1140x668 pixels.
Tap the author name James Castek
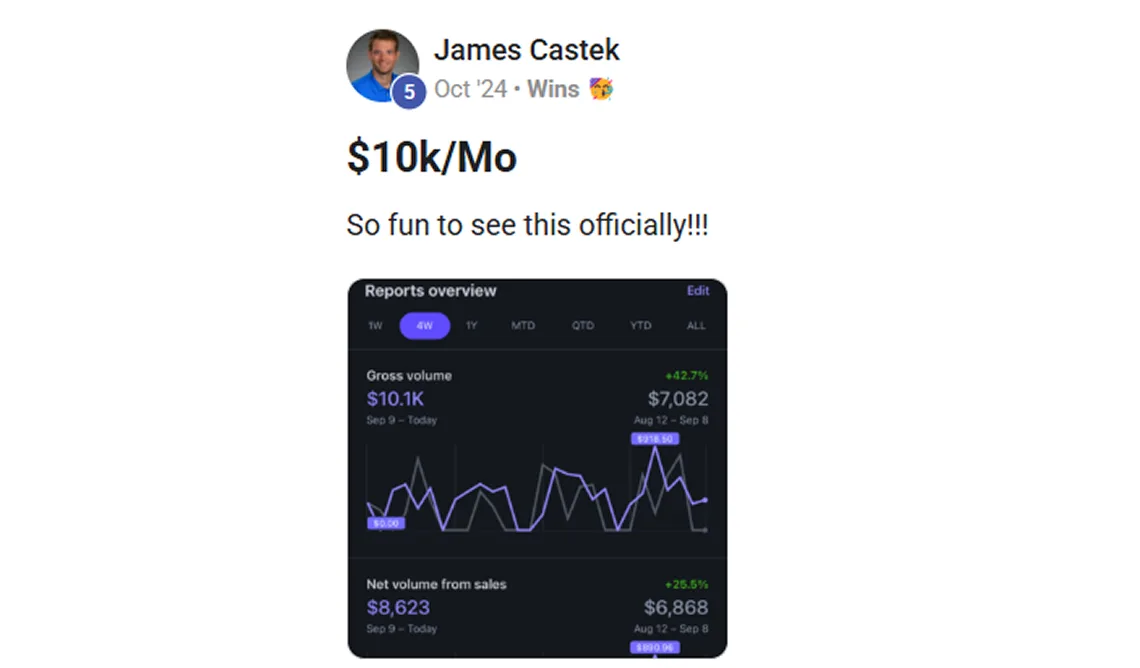coord(526,50)
